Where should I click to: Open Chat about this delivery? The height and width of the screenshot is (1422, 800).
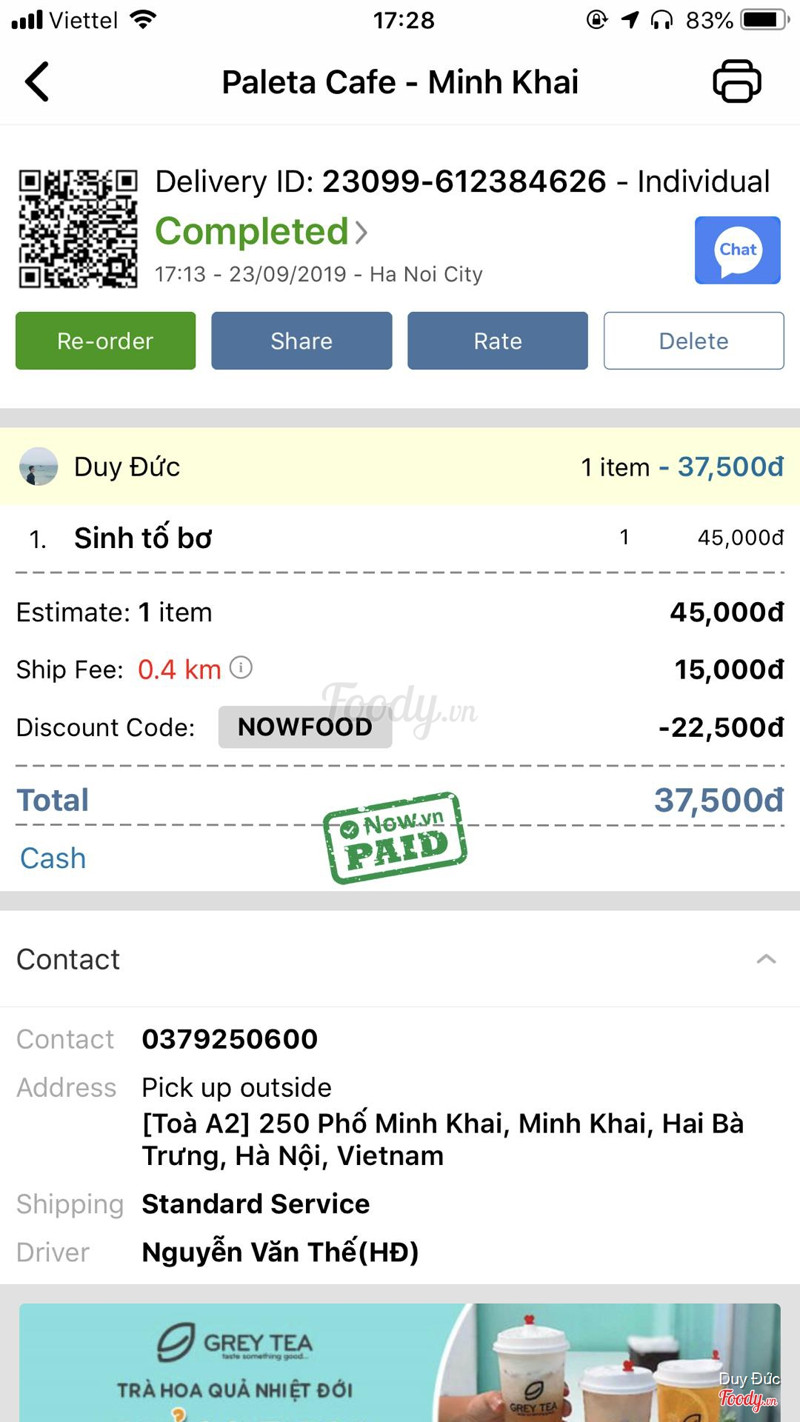[x=737, y=250]
